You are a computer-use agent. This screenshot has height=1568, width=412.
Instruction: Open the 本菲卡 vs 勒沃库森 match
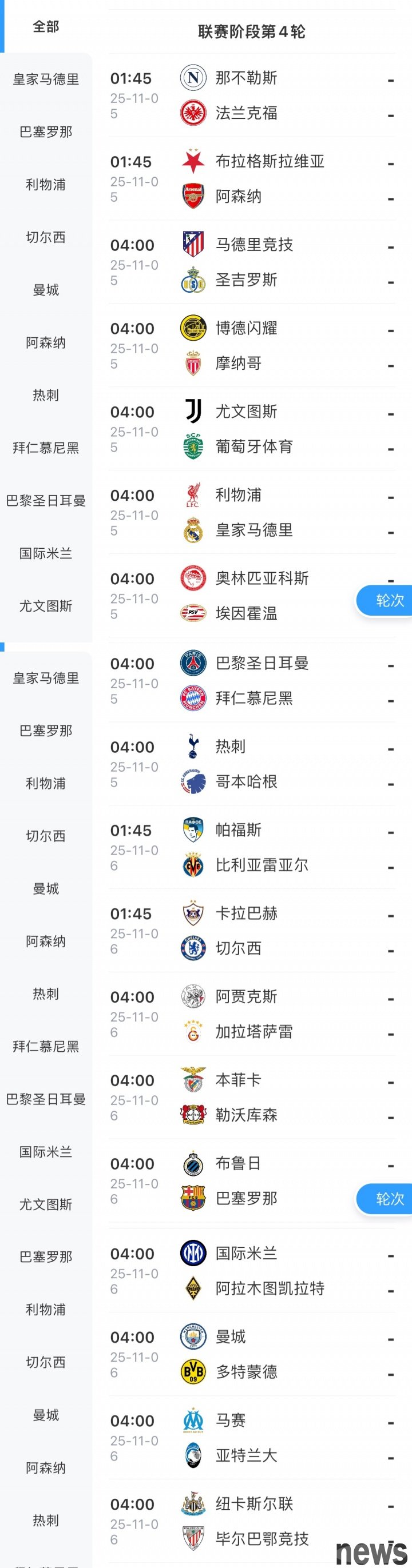point(251,1098)
